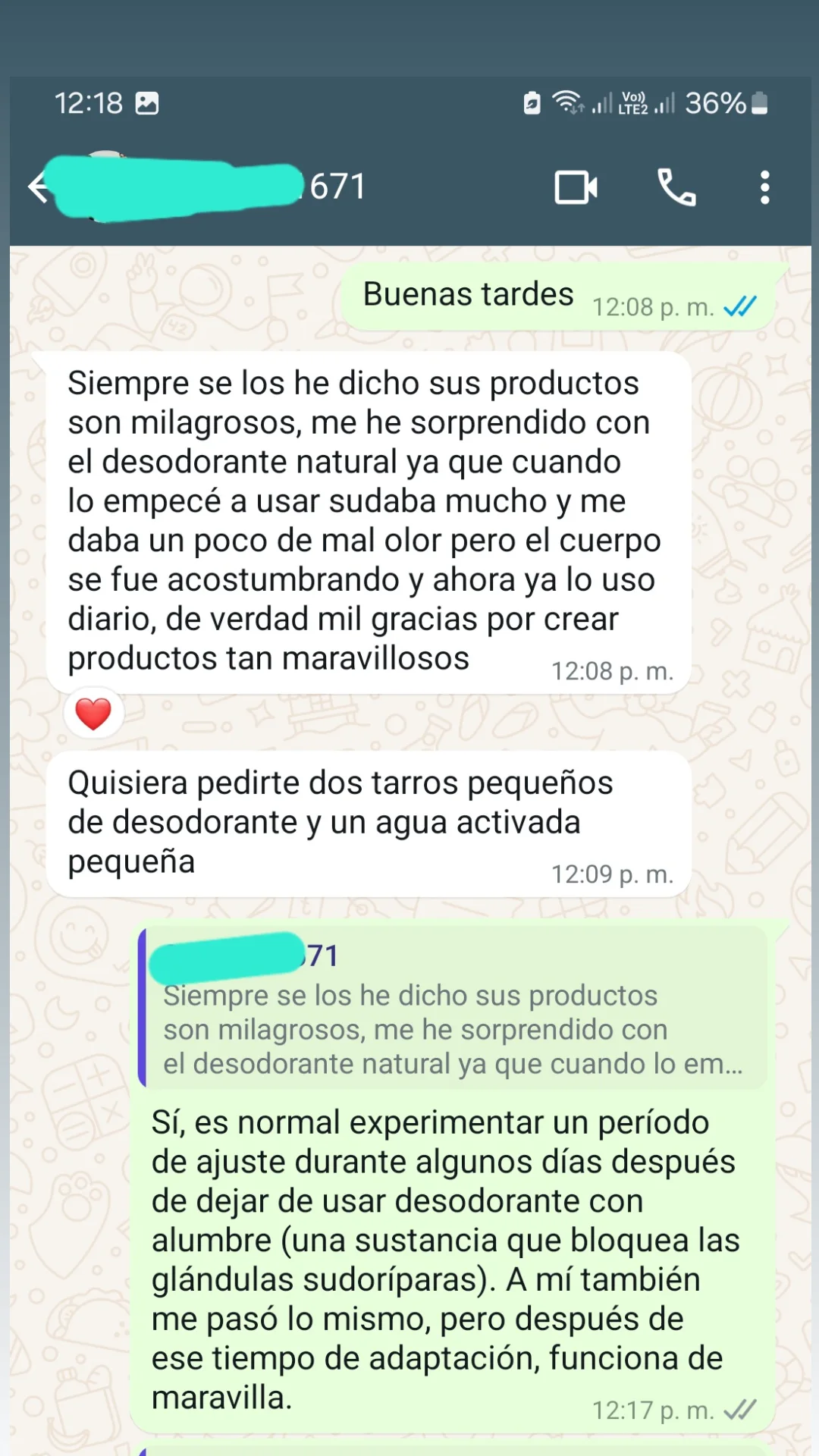Viewport: 819px width, 1456px height.
Task: Open the overflow menu with more options
Action: click(764, 187)
